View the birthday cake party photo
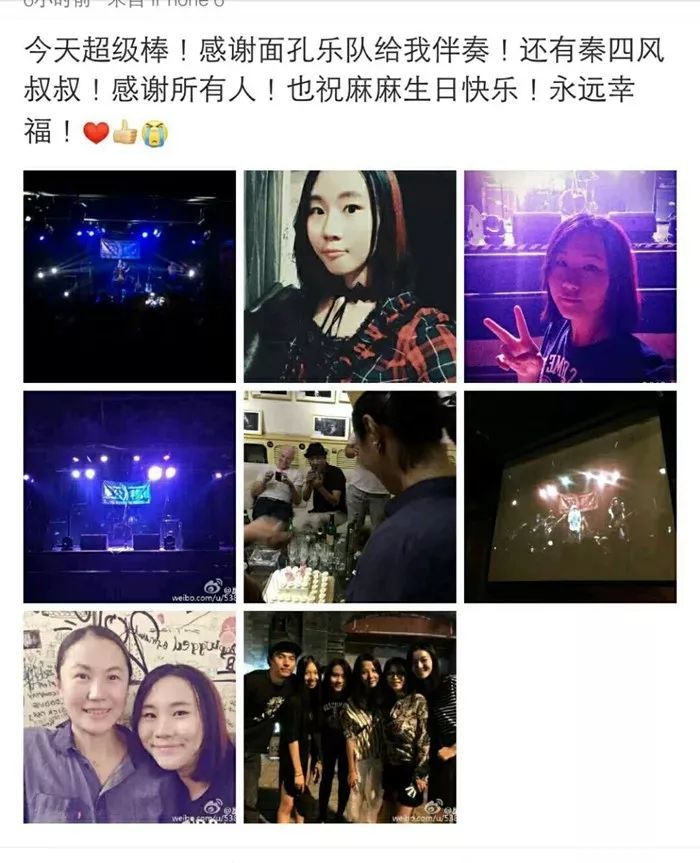 coord(349,496)
